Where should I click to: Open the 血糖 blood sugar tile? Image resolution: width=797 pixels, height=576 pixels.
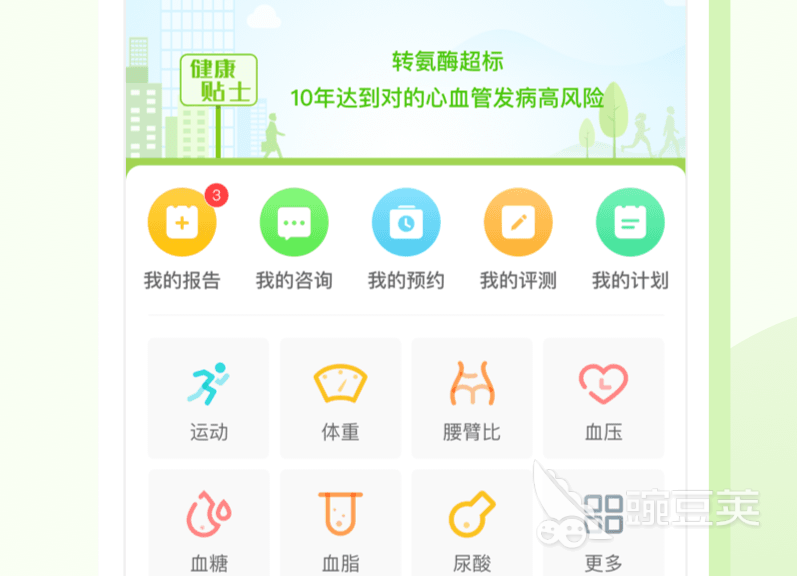coord(208,525)
